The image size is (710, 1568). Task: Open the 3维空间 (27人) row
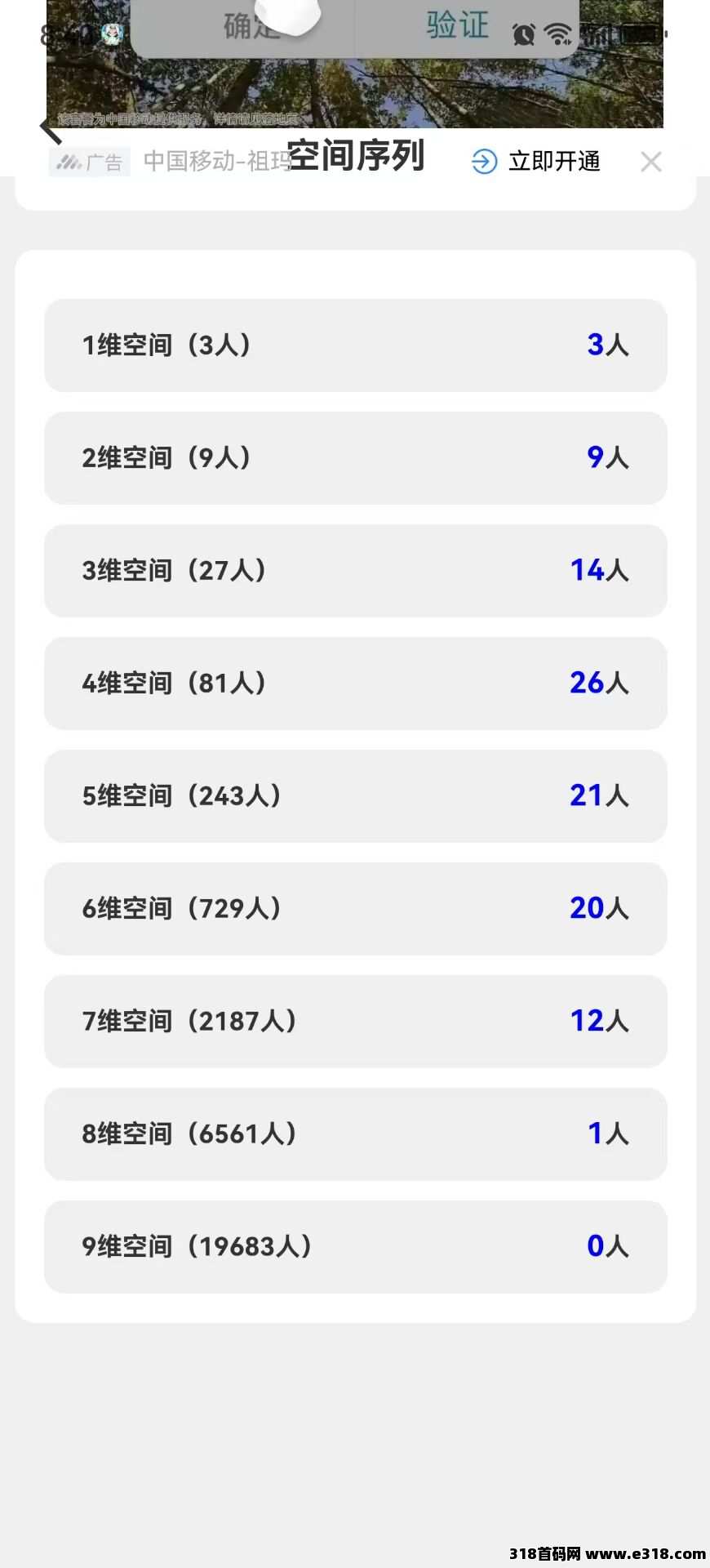pyautogui.click(x=356, y=571)
